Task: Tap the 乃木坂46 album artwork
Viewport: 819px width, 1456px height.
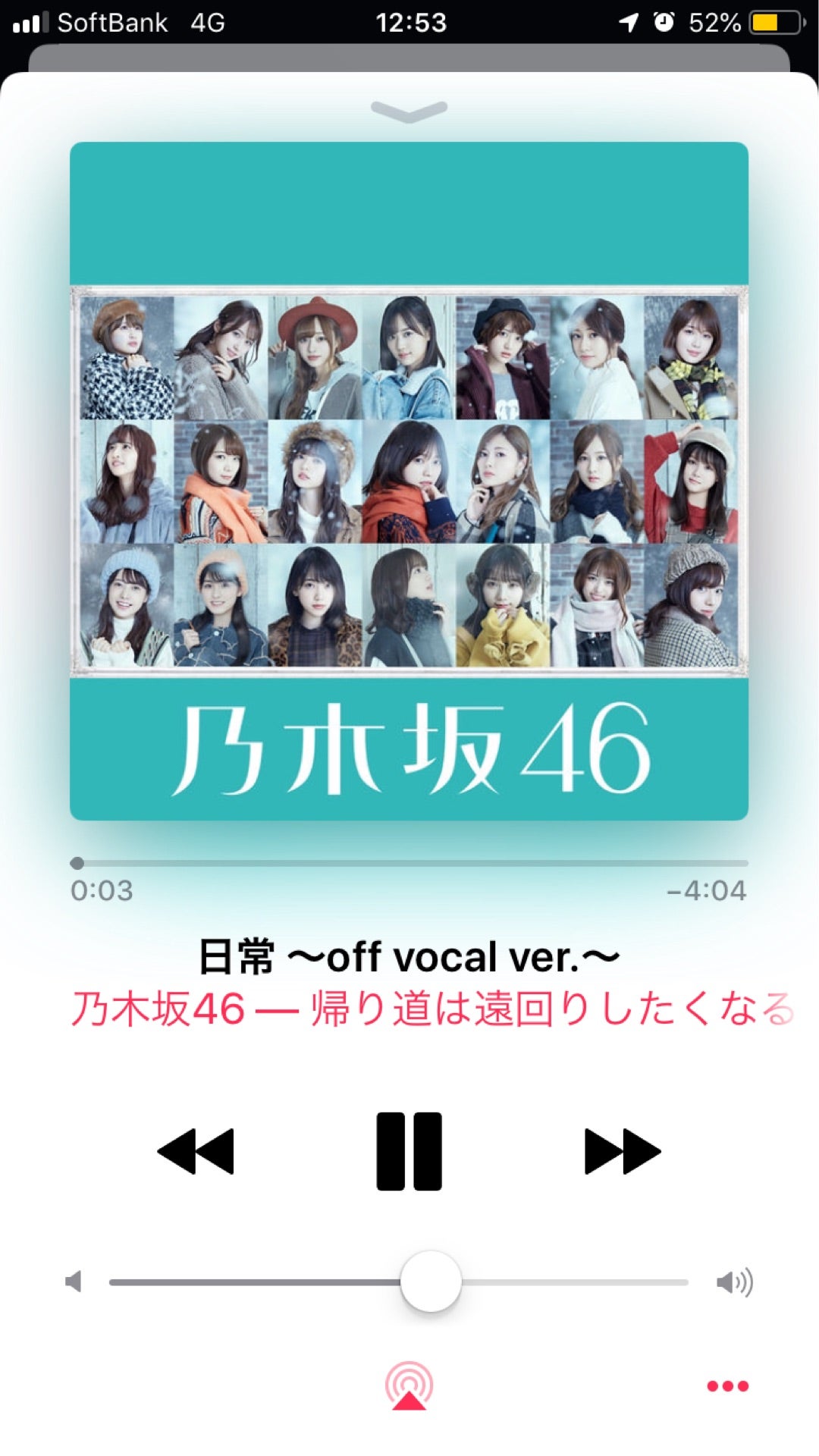Action: (409, 481)
